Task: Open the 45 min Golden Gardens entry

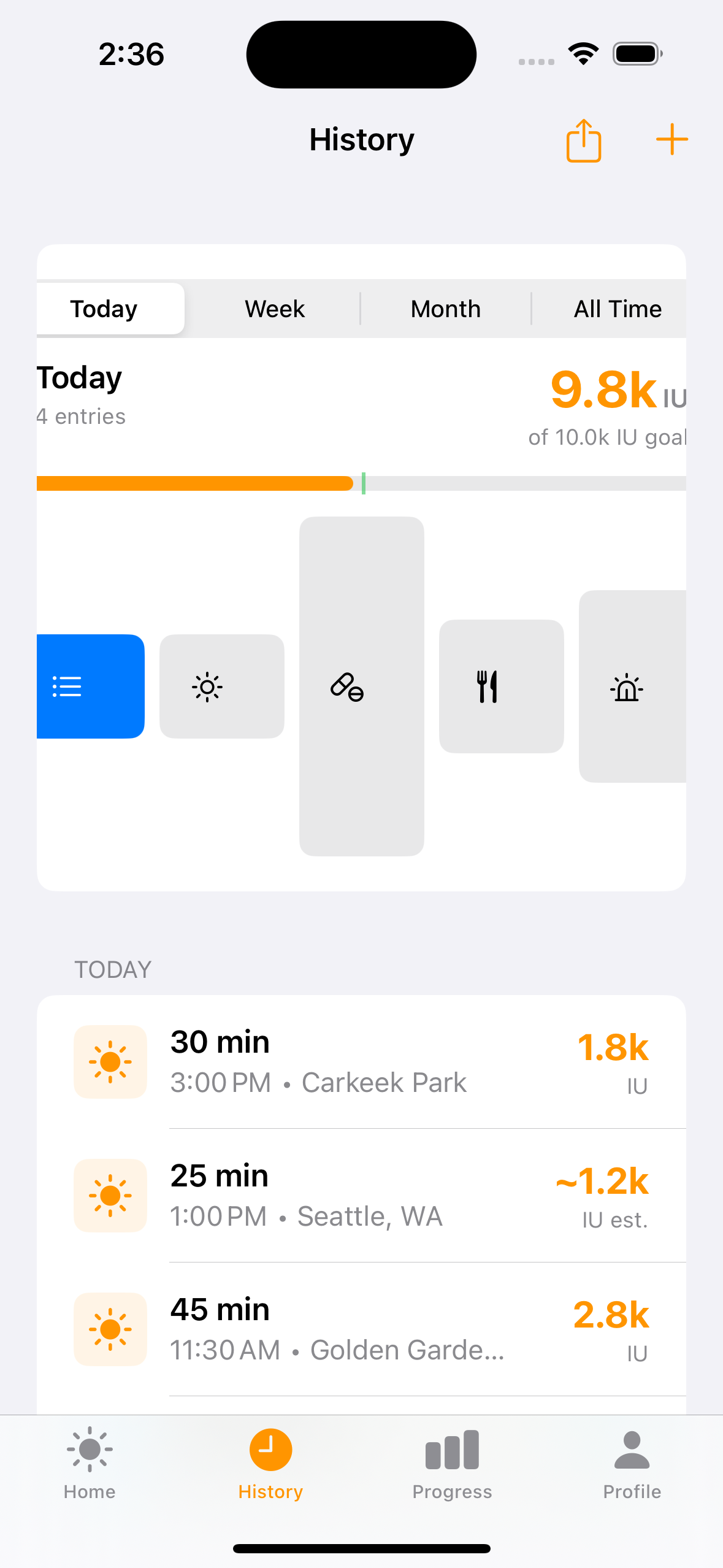Action: click(361, 1329)
